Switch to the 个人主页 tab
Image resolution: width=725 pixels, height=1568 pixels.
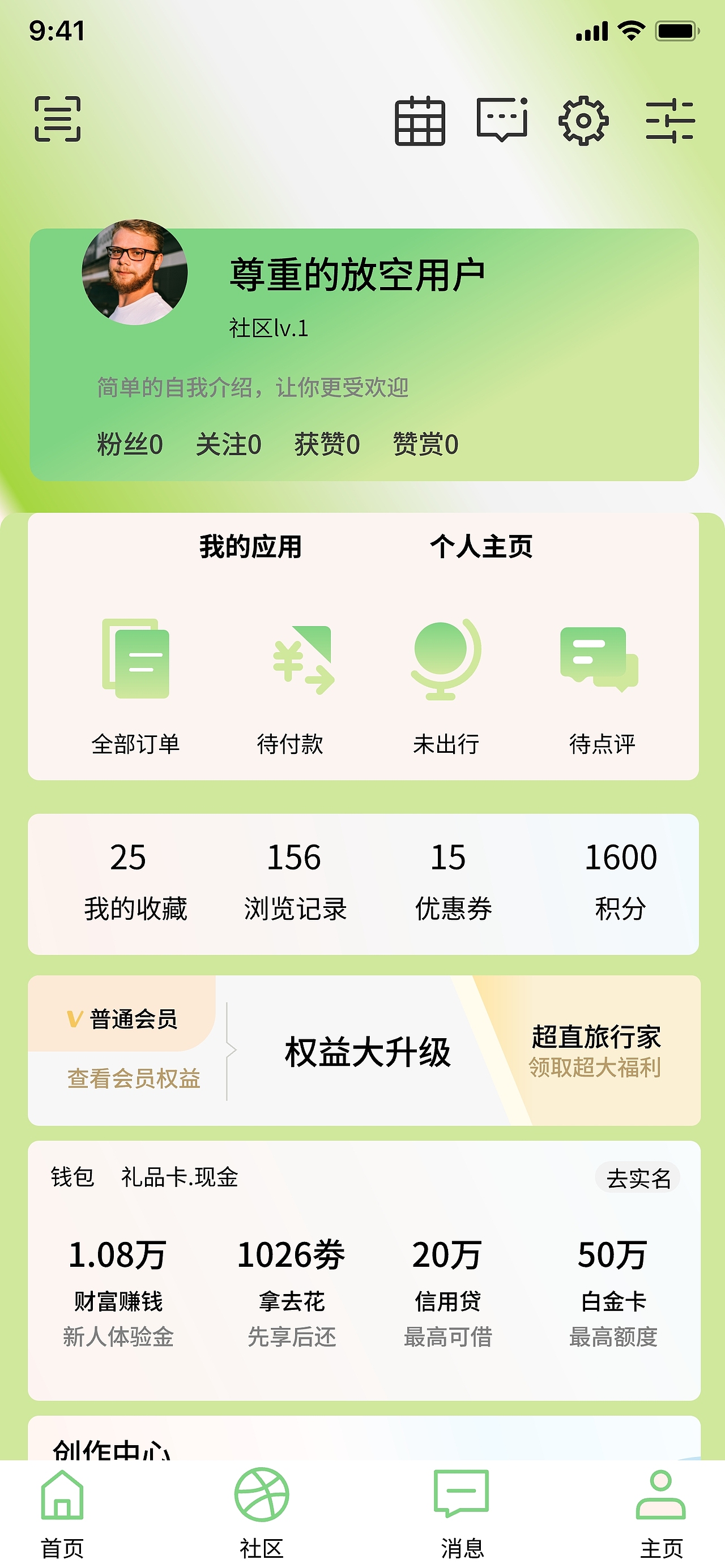(483, 547)
